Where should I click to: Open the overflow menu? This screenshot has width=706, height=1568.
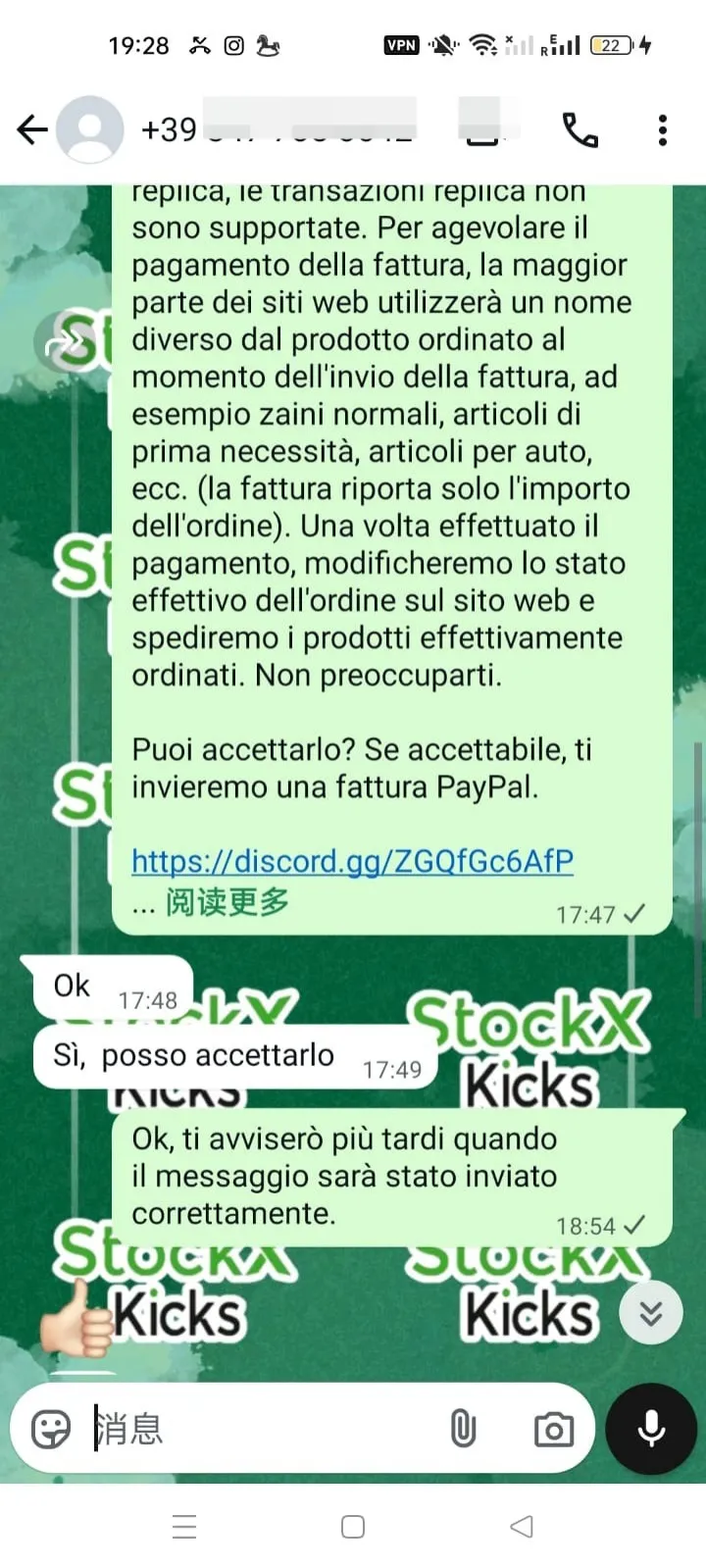point(663,129)
